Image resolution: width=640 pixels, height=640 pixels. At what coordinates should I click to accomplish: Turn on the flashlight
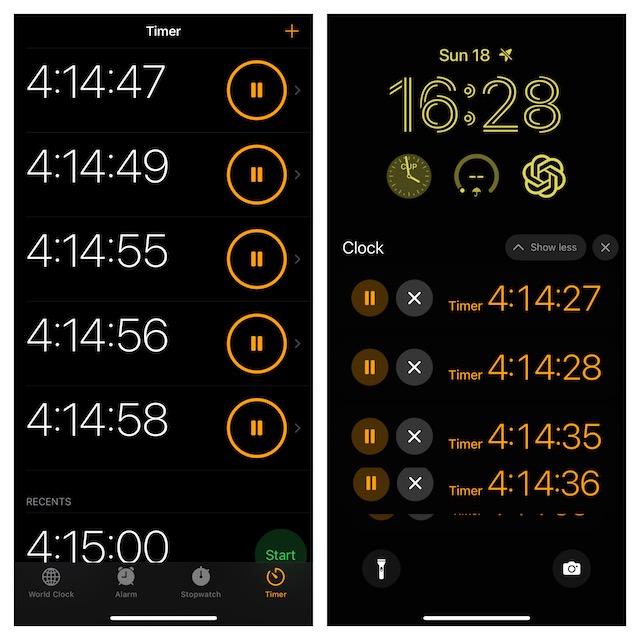point(381,568)
